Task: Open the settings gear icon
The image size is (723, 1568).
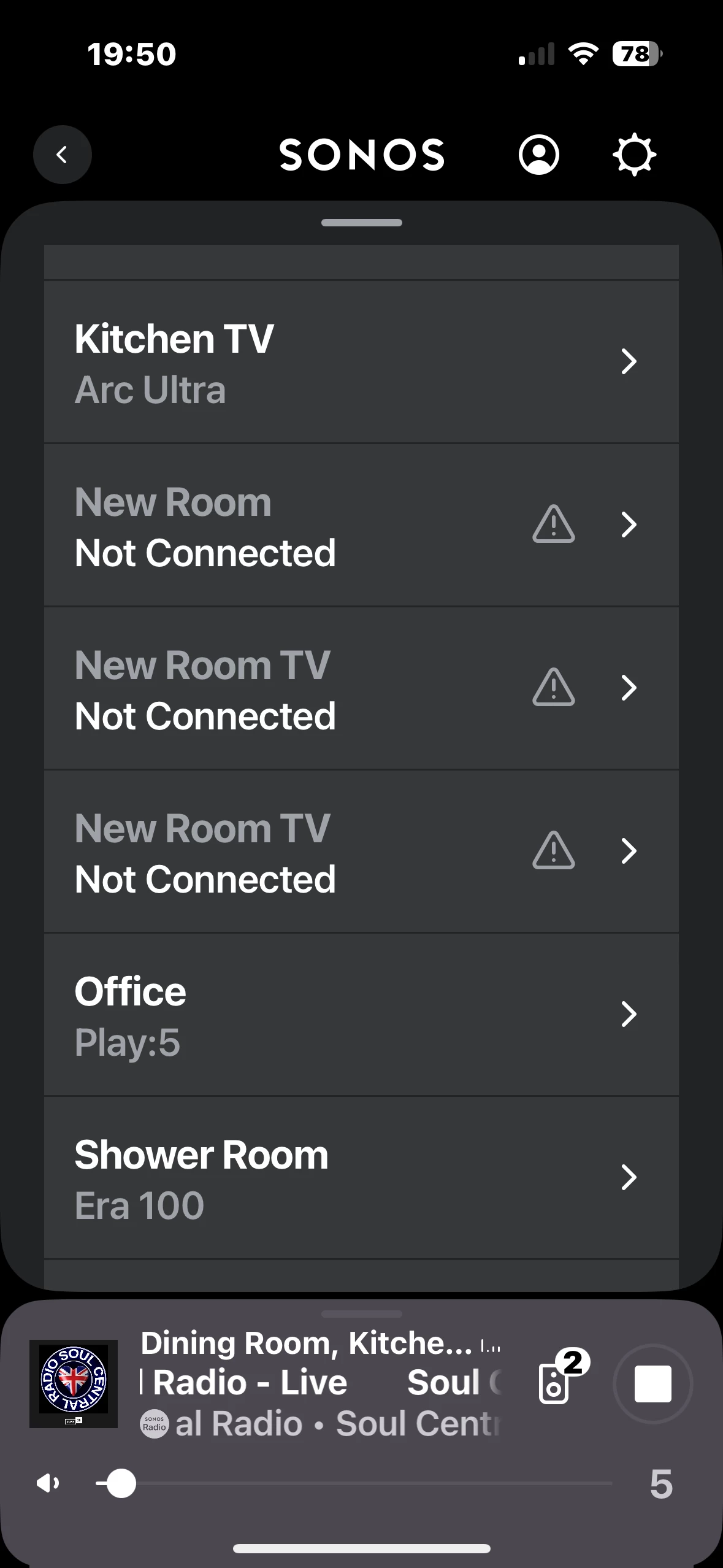Action: 634,155
